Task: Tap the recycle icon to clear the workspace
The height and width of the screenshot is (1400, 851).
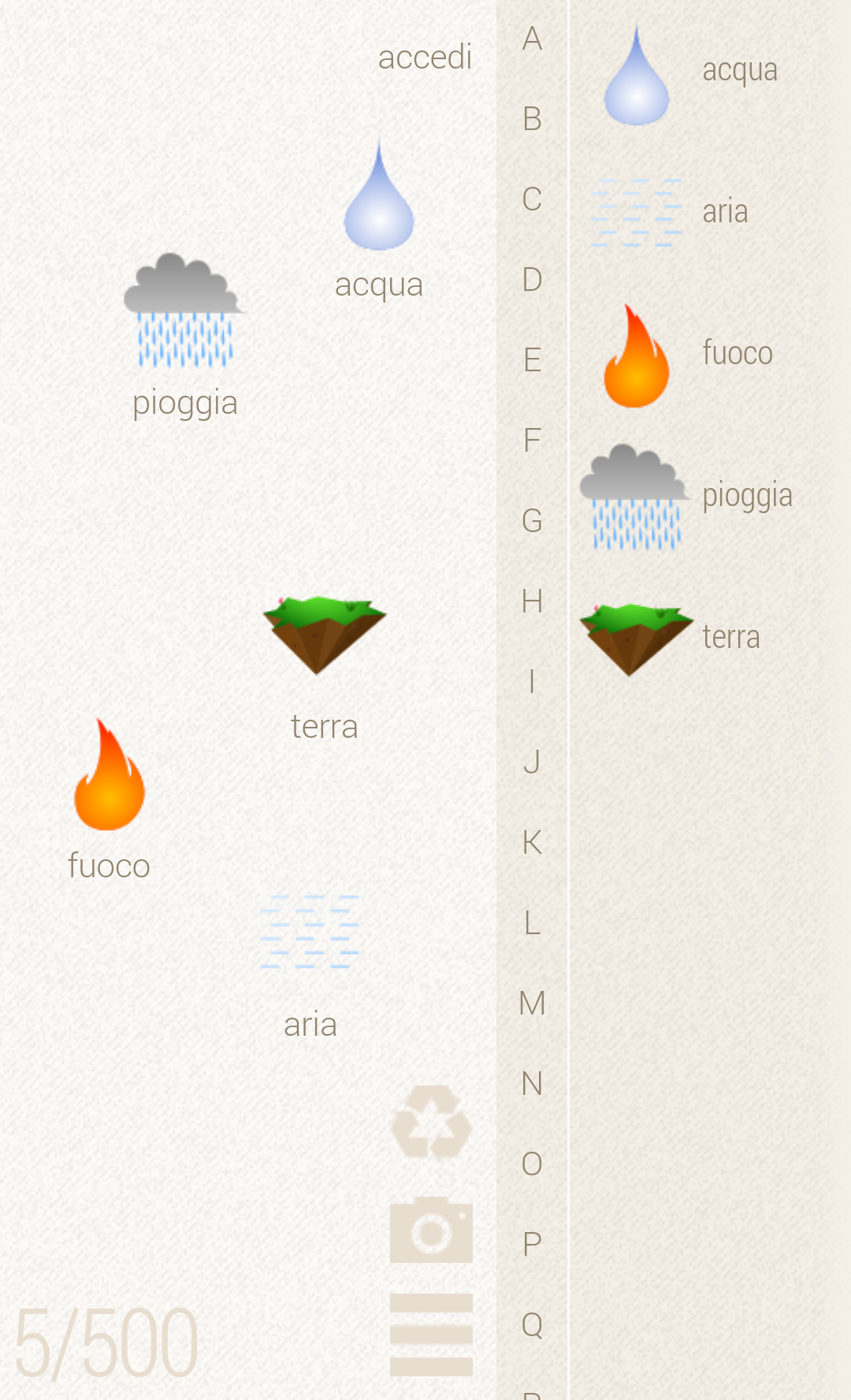Action: pos(431,1122)
